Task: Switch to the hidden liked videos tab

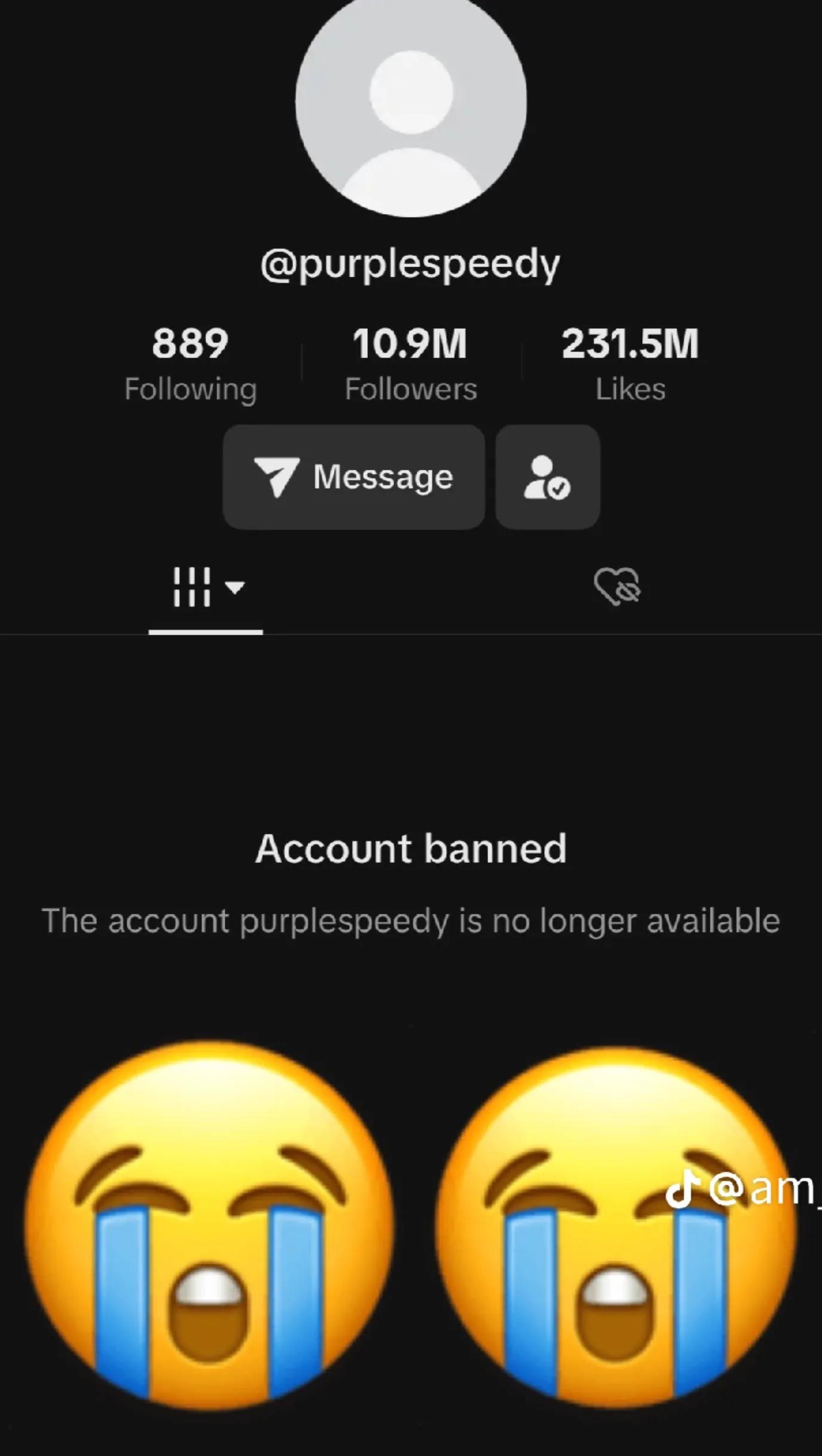Action: [x=617, y=587]
